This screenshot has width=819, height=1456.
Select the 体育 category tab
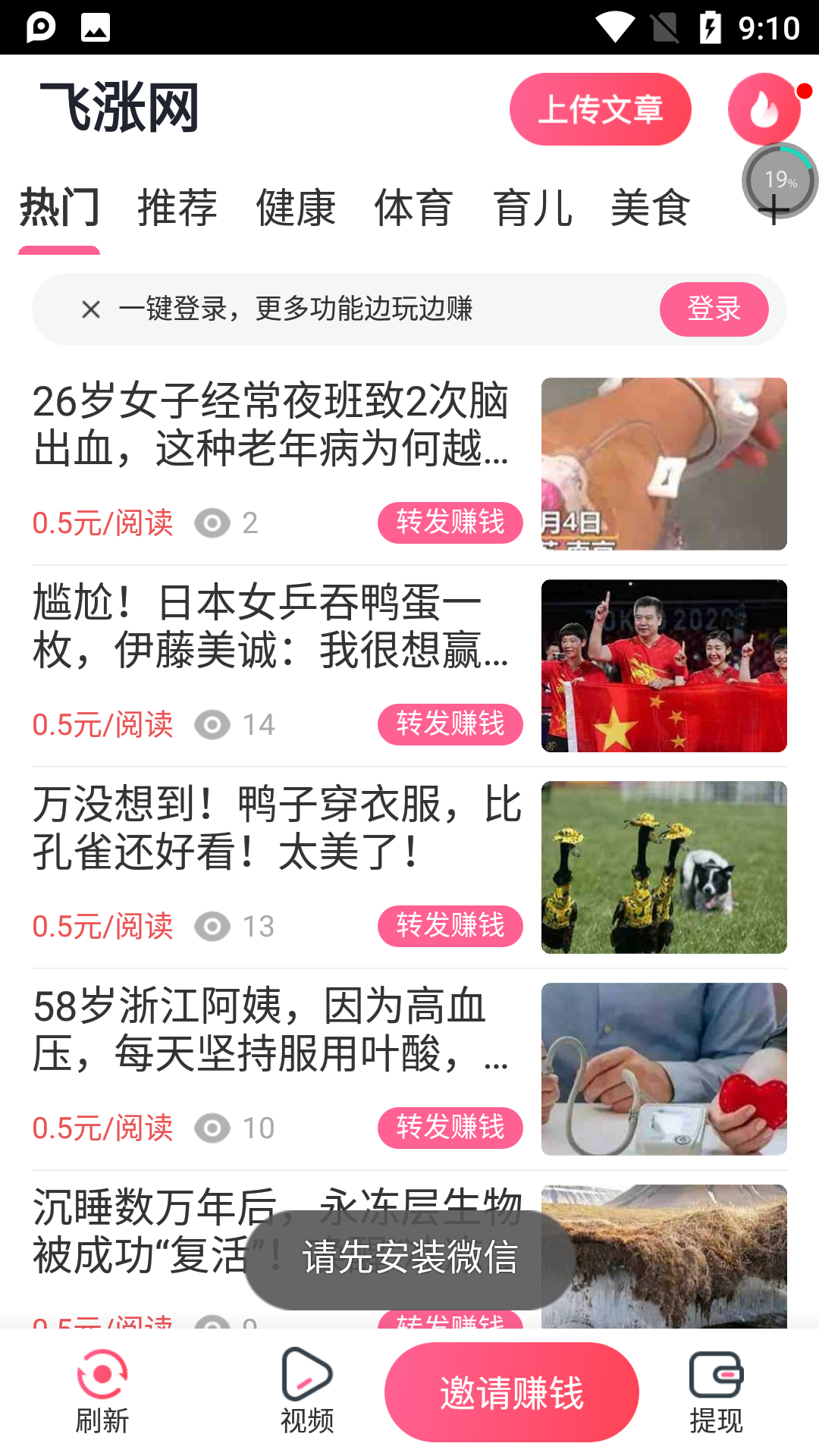pos(413,208)
